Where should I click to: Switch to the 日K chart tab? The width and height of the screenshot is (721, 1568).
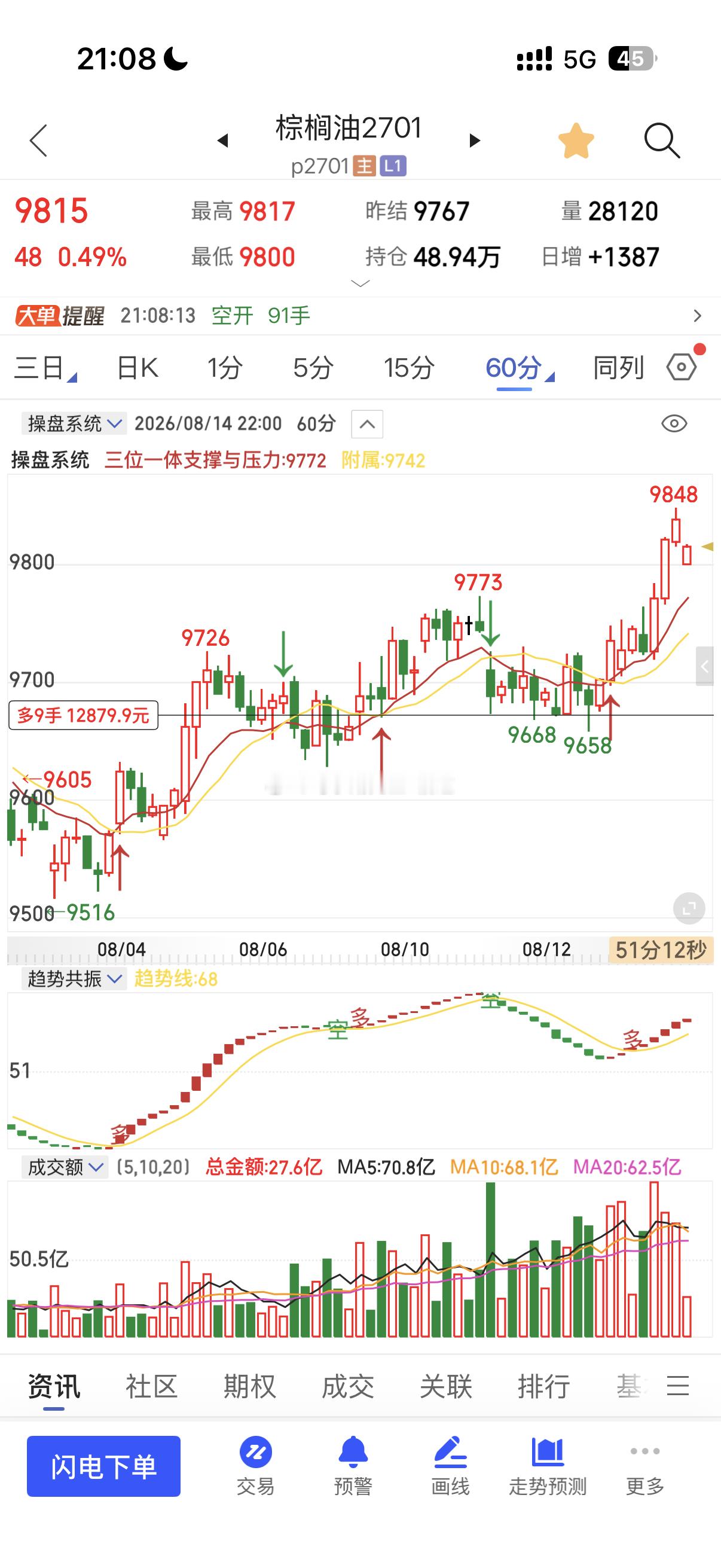click(138, 368)
